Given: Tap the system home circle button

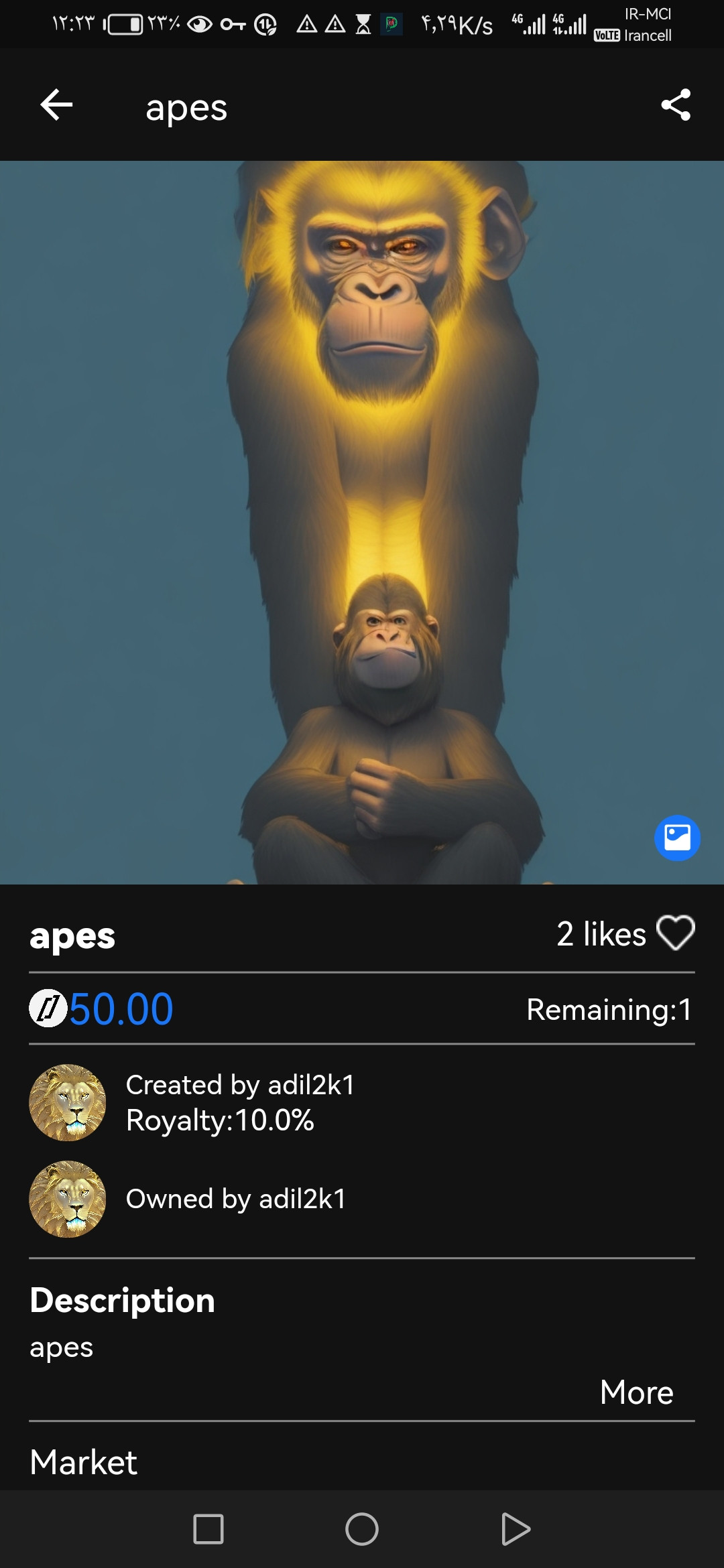Looking at the screenshot, I should (x=362, y=1529).
